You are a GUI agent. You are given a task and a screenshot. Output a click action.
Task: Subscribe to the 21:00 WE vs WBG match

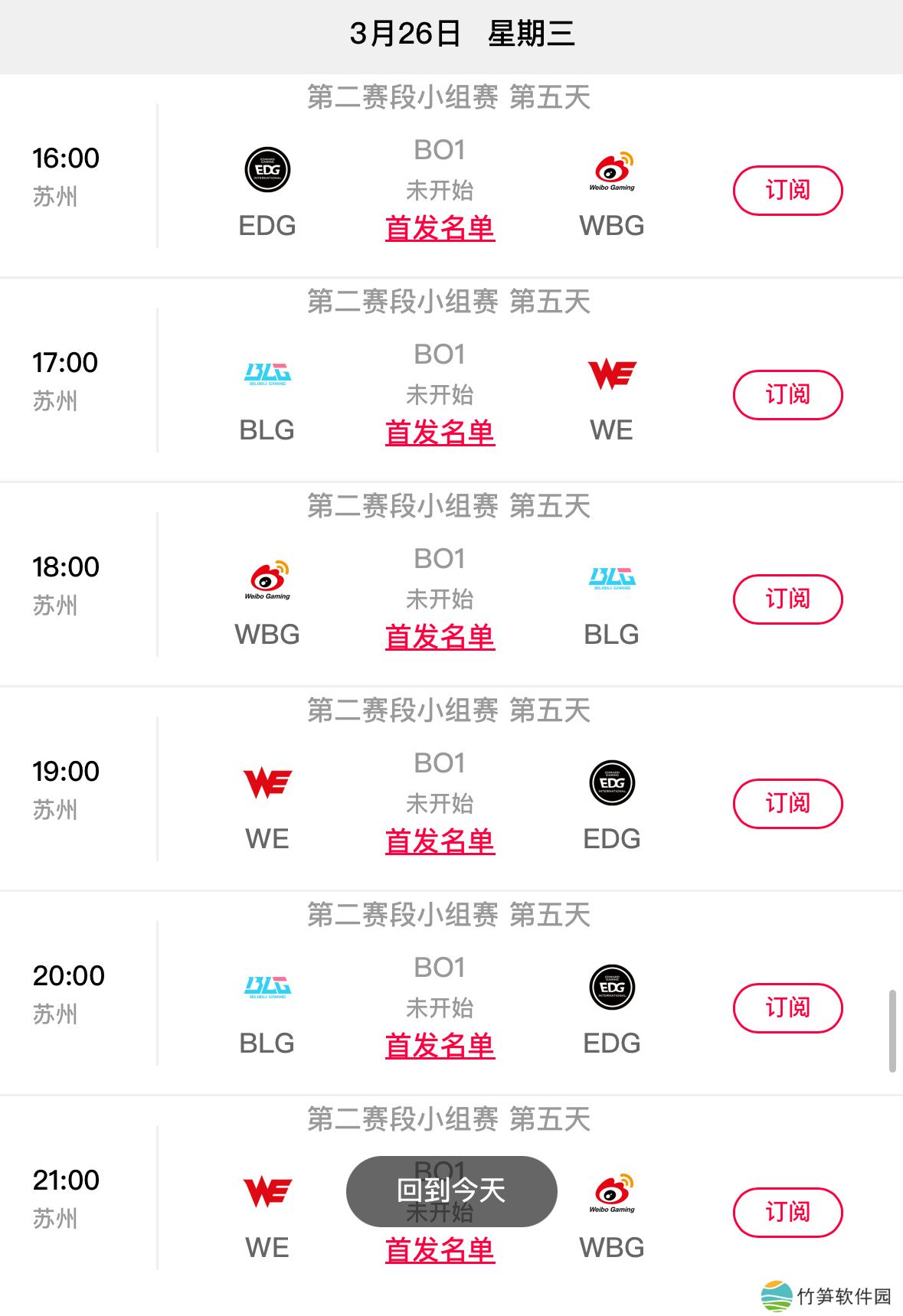pos(787,1213)
